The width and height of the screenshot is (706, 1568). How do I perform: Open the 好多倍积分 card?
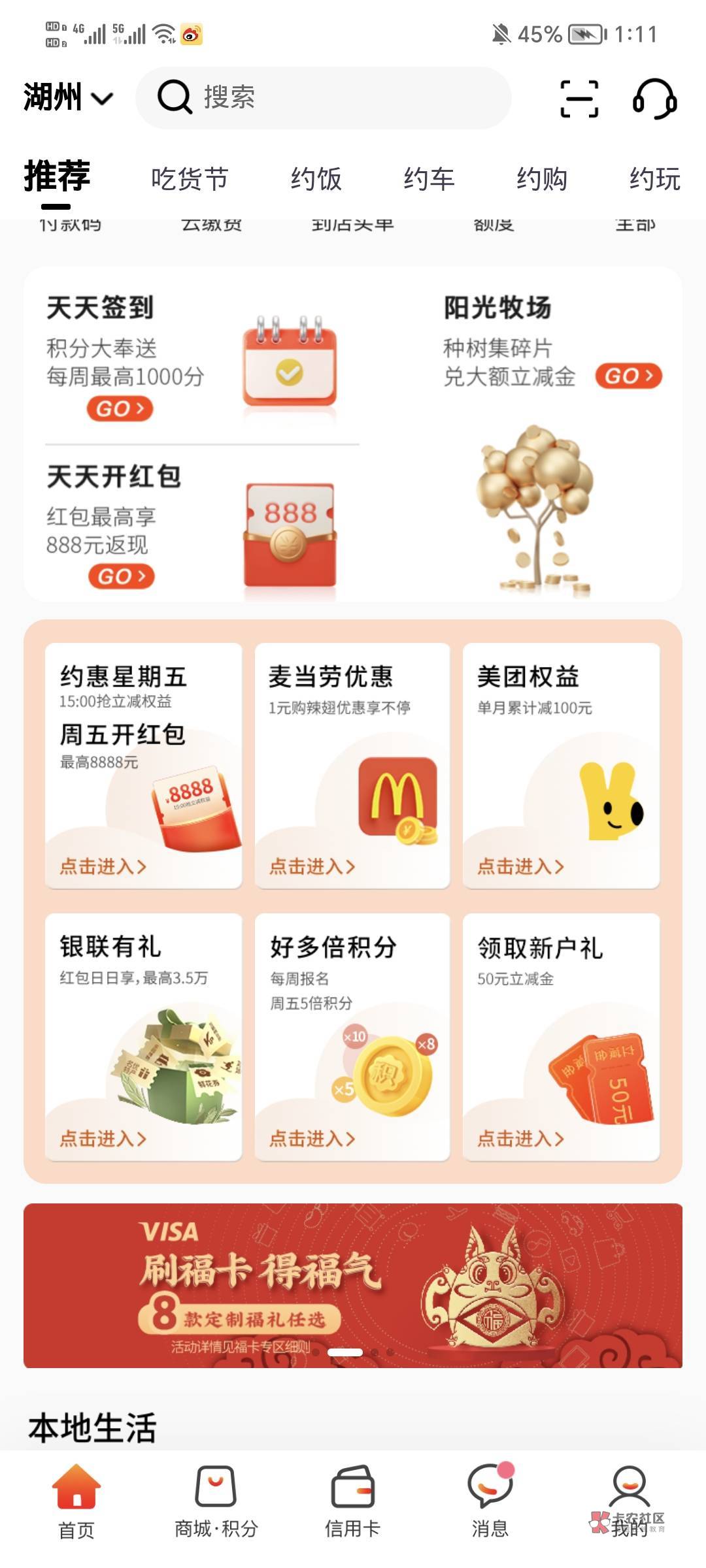352,1037
